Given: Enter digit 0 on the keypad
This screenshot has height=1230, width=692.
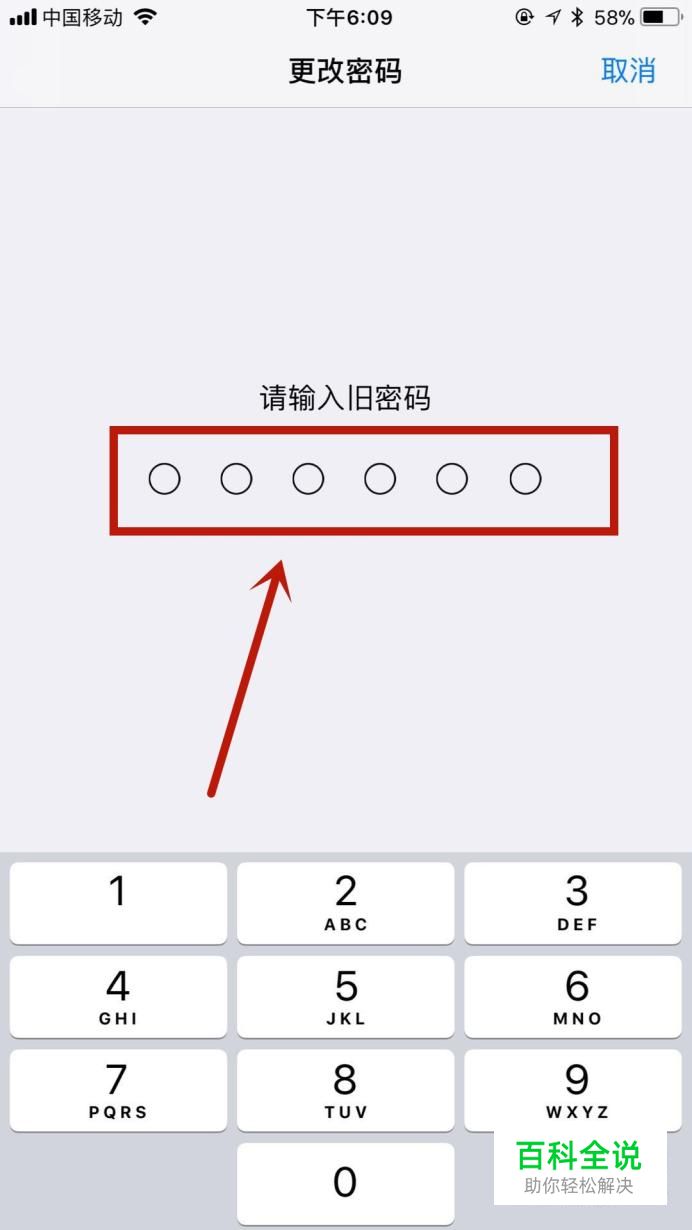Looking at the screenshot, I should [345, 1184].
